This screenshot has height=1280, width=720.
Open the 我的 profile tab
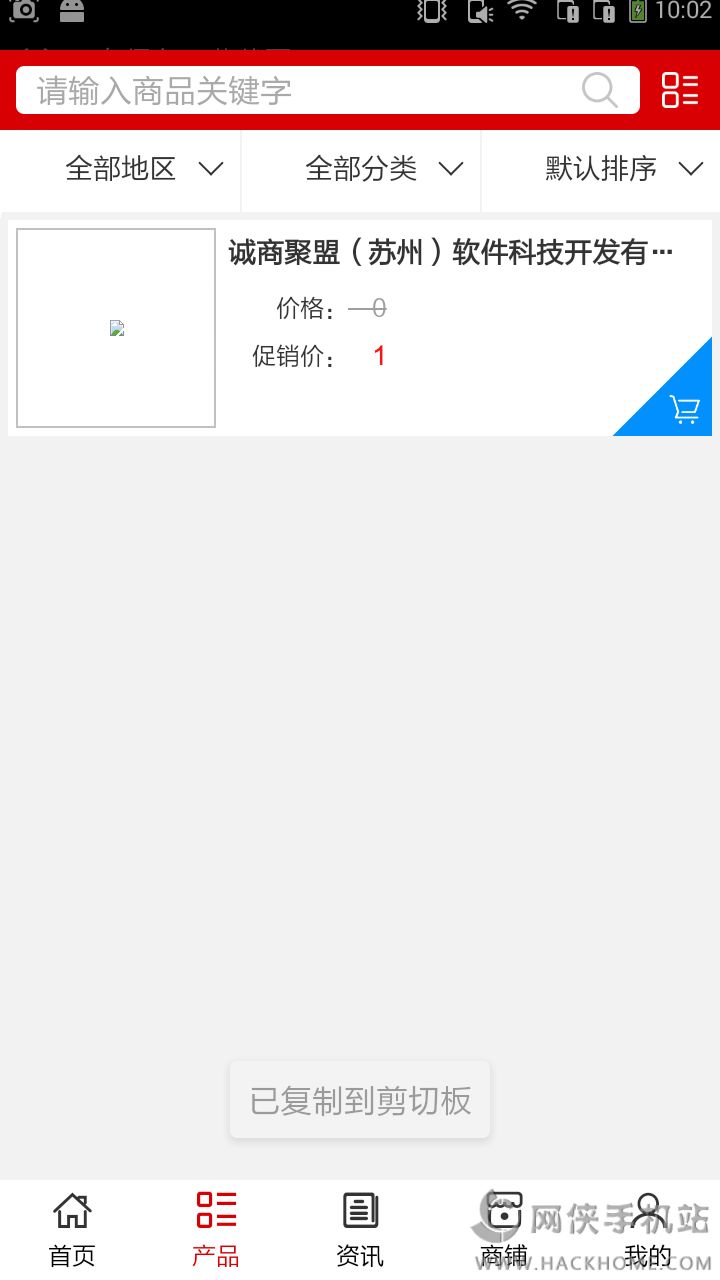pos(648,1229)
